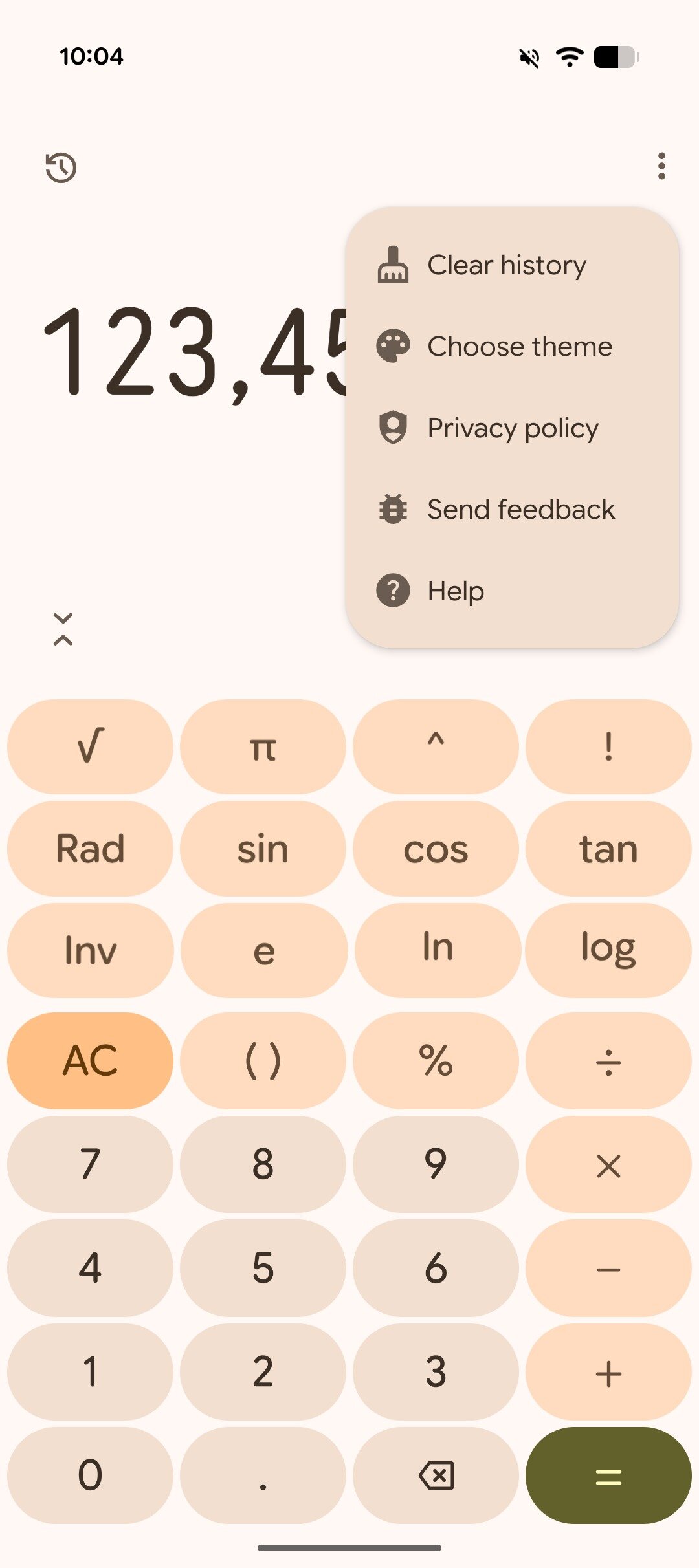The height and width of the screenshot is (1568, 699).
Task: Open Help from the menu
Action: click(456, 591)
